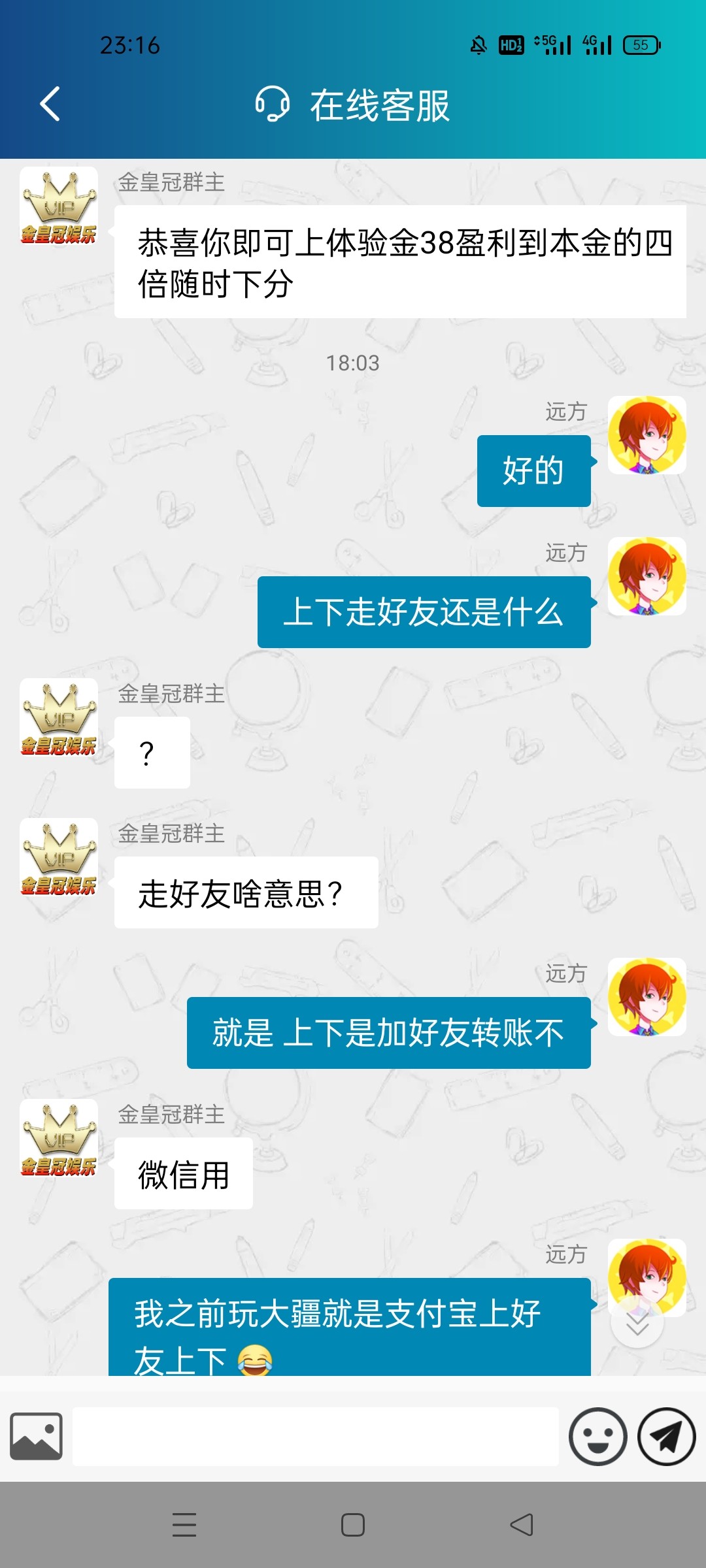This screenshot has height=1568, width=706.
Task: Send the message with the paper plane
Action: (x=666, y=1436)
